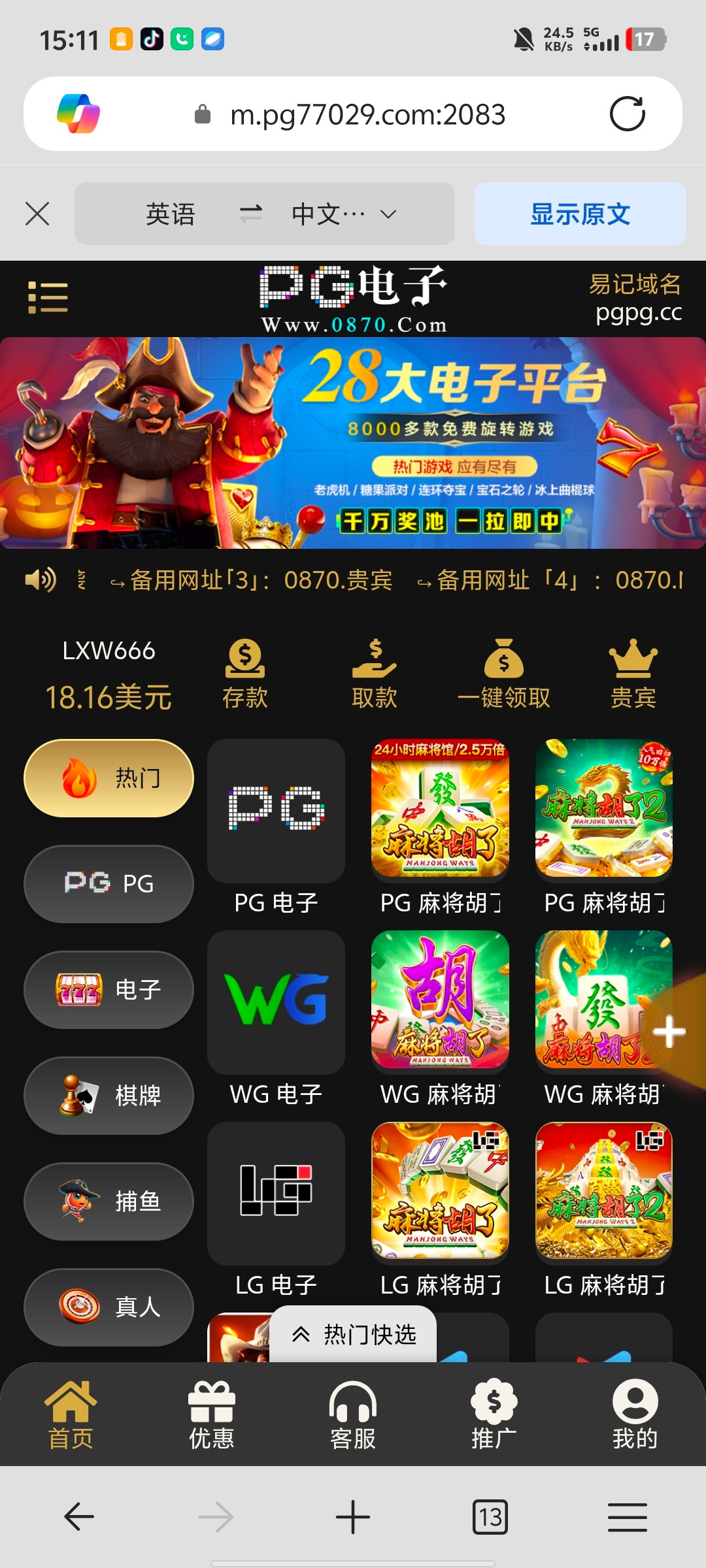Select the 电子 game category

(109, 990)
